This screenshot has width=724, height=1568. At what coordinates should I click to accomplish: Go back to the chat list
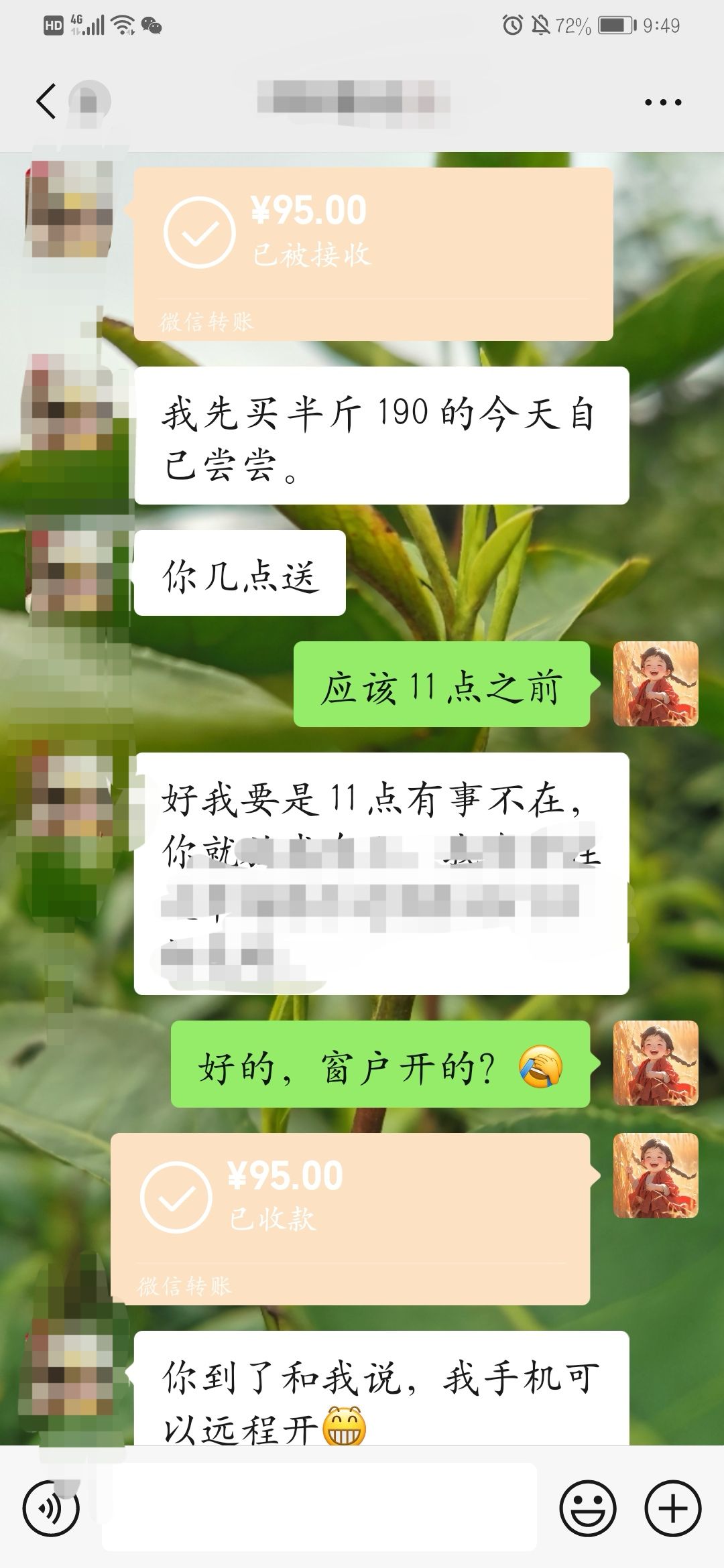coord(46,102)
